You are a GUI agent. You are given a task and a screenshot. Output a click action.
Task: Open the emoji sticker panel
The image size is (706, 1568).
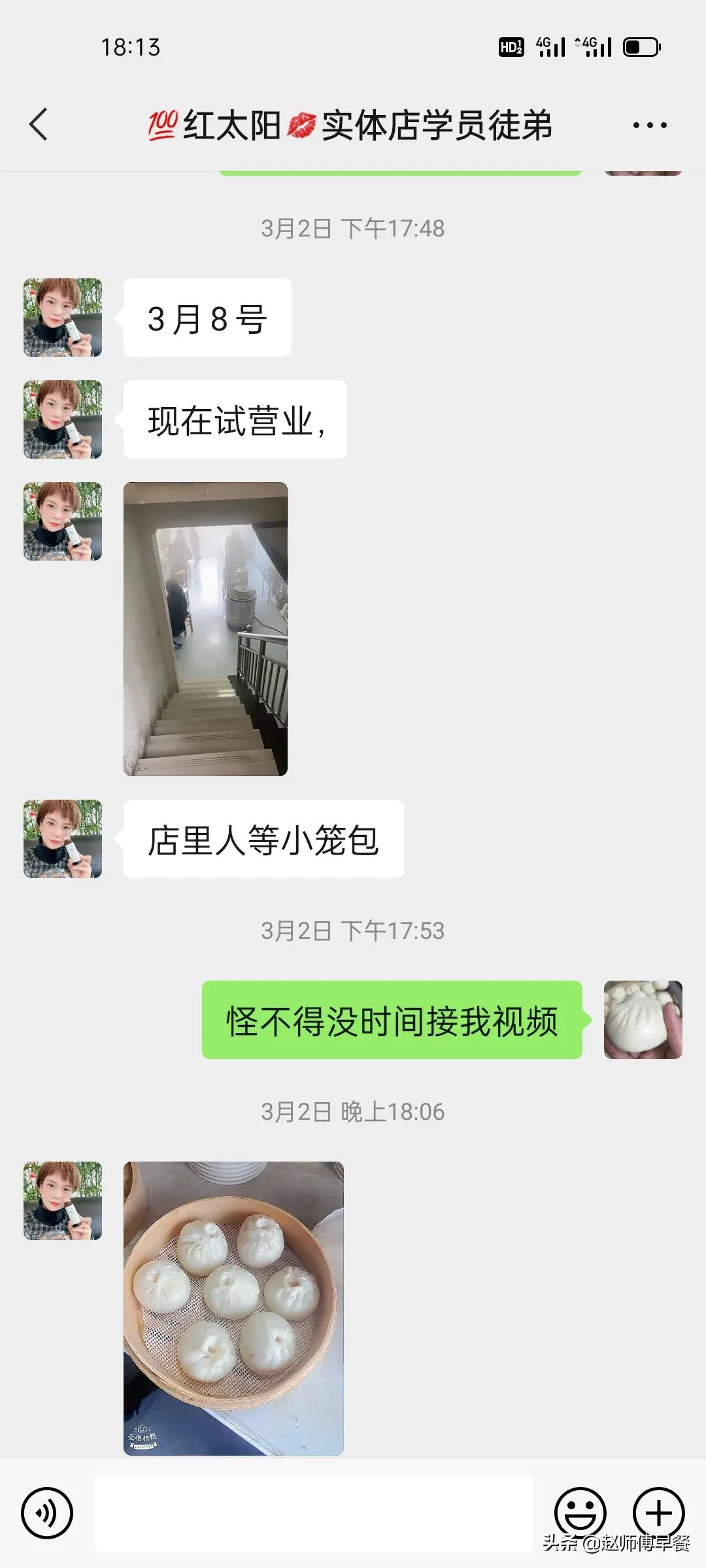click(x=580, y=1512)
